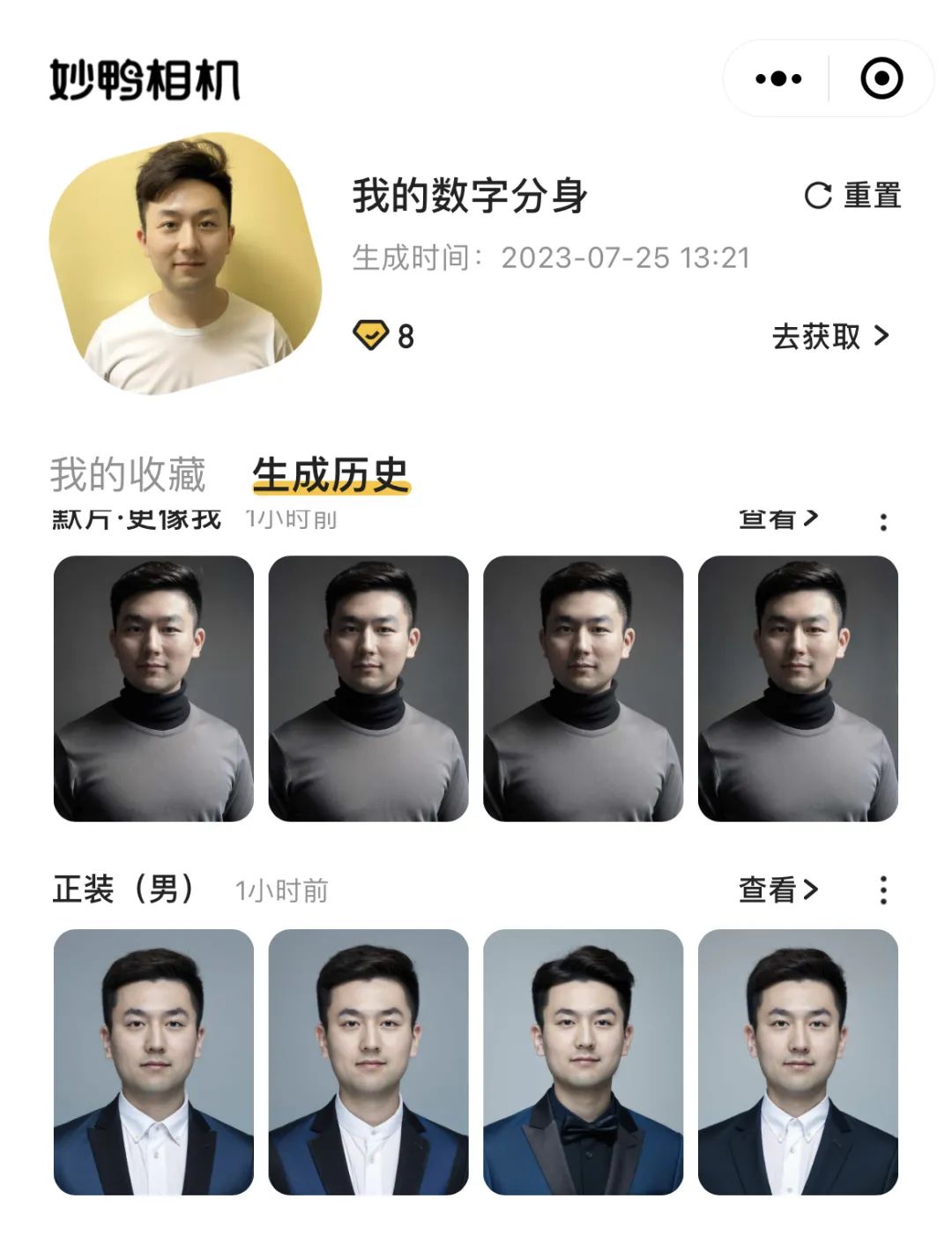Open more options for the turtleneck set

pos(883,522)
